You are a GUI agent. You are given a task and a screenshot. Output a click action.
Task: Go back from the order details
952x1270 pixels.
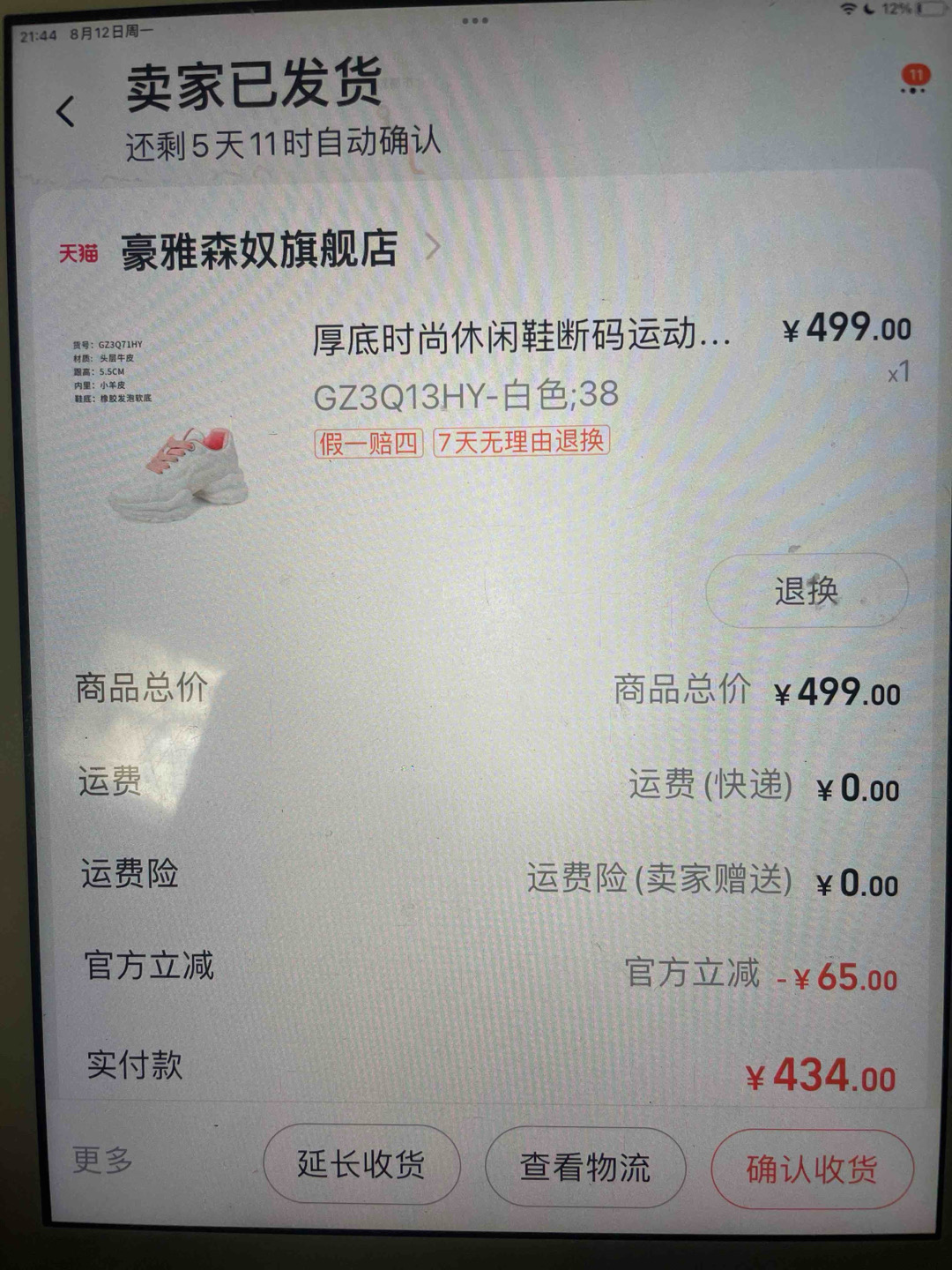(66, 113)
